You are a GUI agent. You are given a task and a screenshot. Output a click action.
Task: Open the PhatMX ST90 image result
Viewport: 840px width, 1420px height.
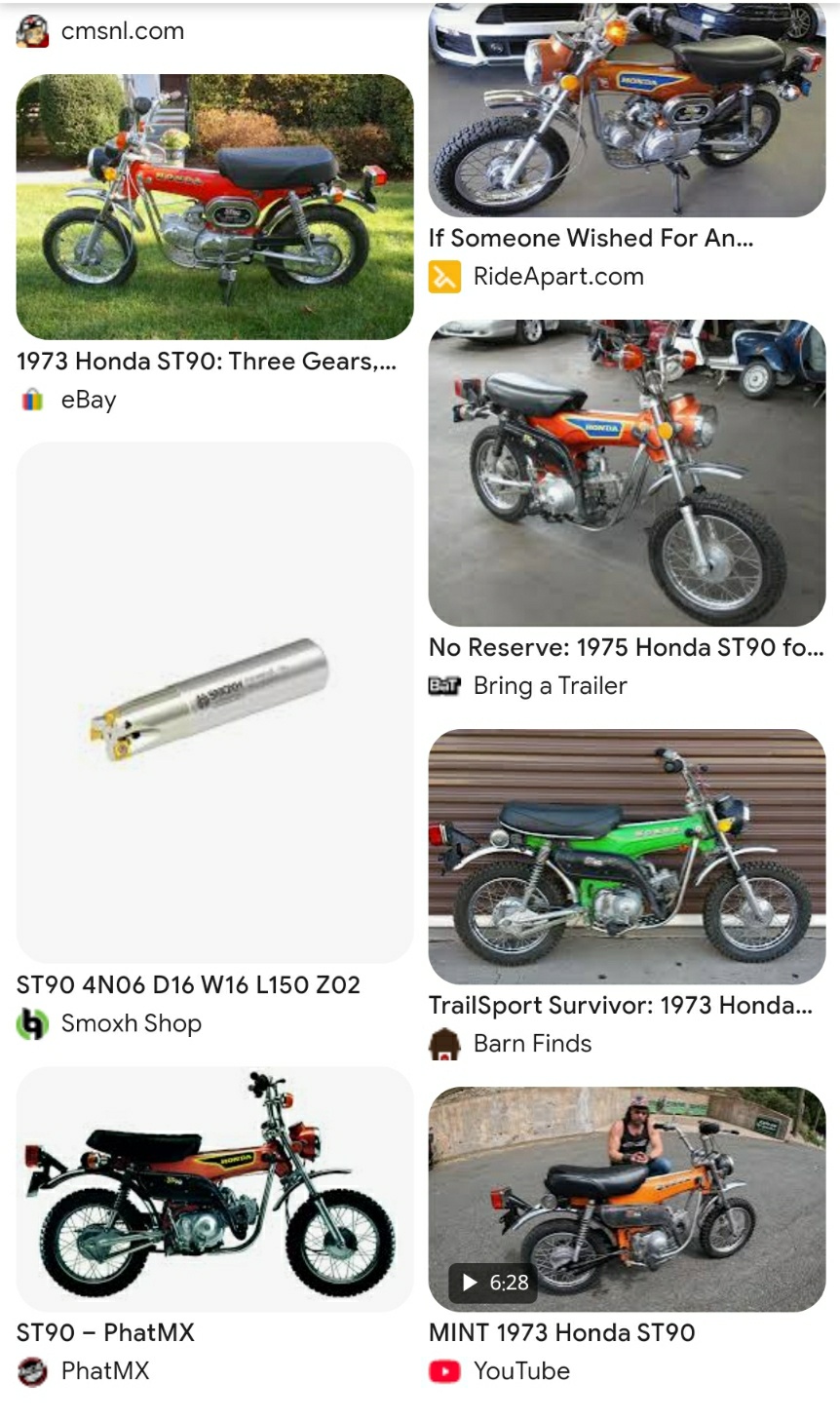point(214,1188)
